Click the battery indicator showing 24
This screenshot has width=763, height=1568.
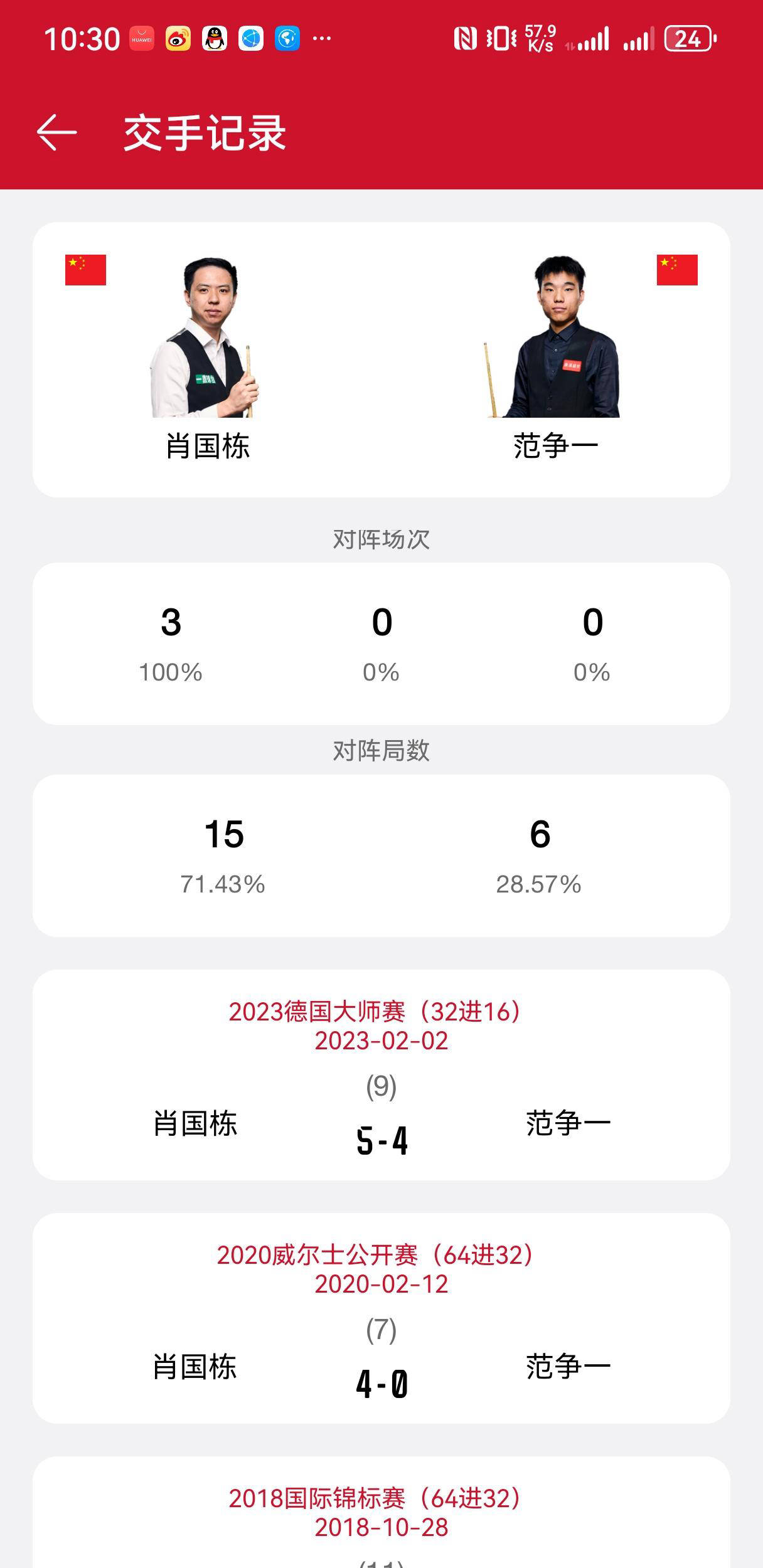(x=687, y=39)
